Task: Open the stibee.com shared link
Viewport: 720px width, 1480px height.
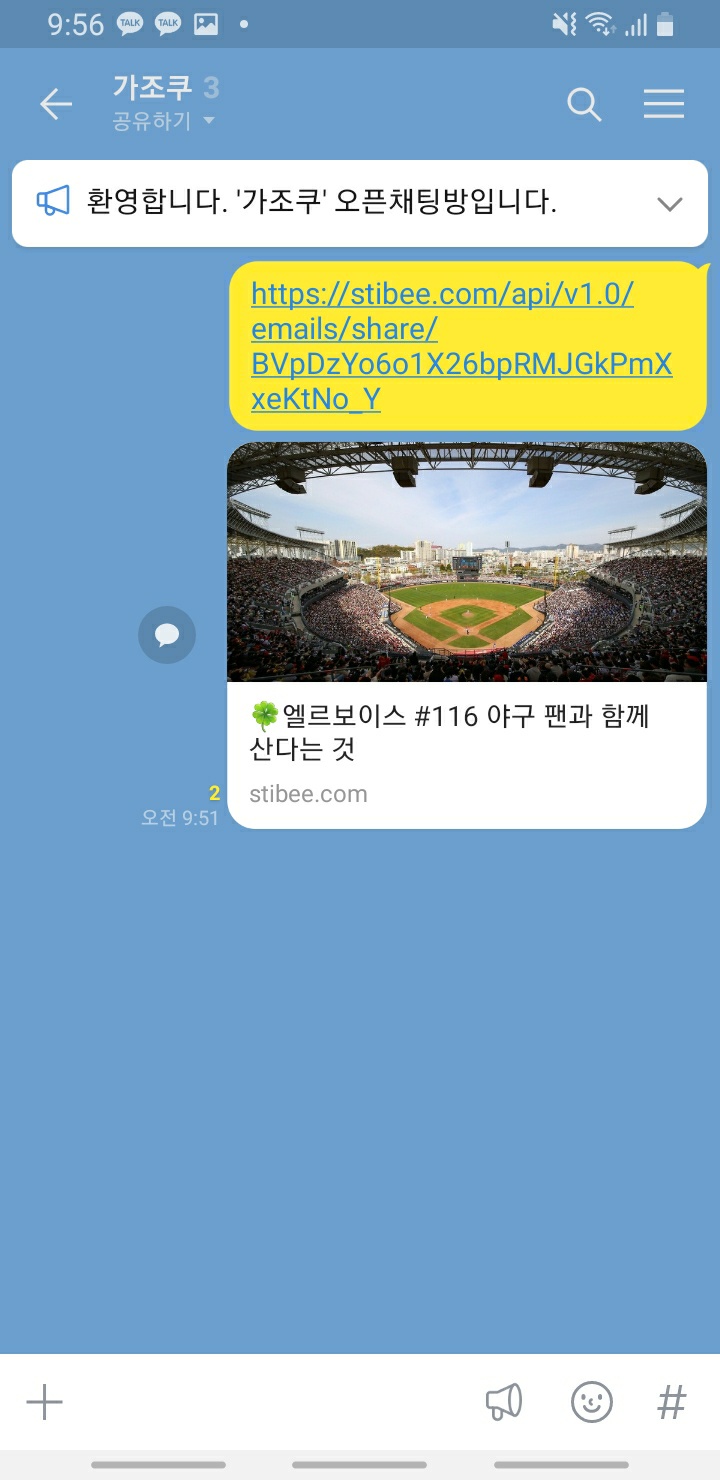Action: (461, 346)
